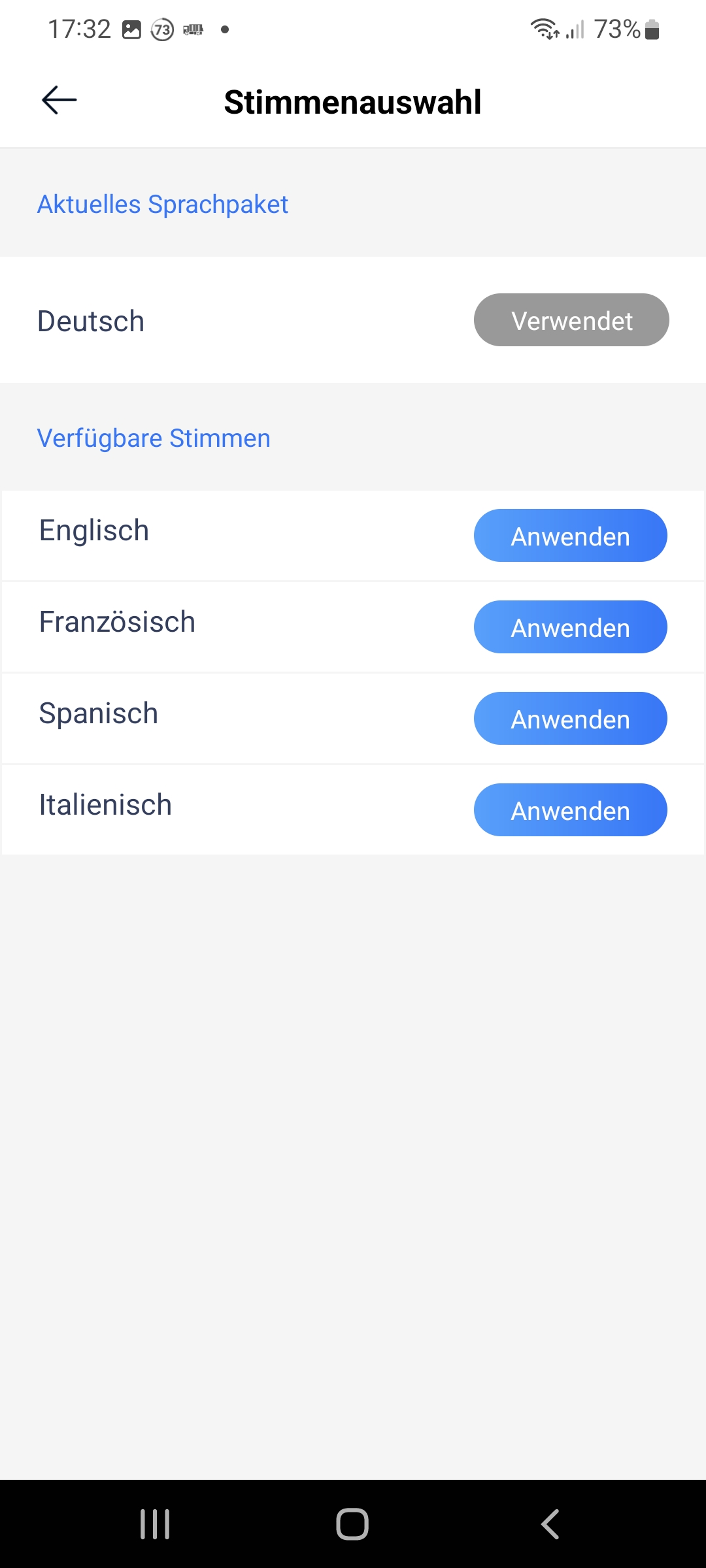The width and height of the screenshot is (706, 1568).
Task: Open recent apps from navigation bar
Action: [155, 1524]
